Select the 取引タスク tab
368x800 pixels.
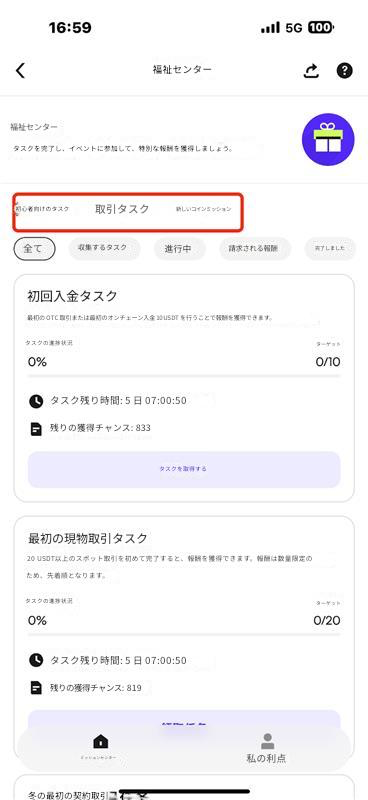pyautogui.click(x=122, y=209)
